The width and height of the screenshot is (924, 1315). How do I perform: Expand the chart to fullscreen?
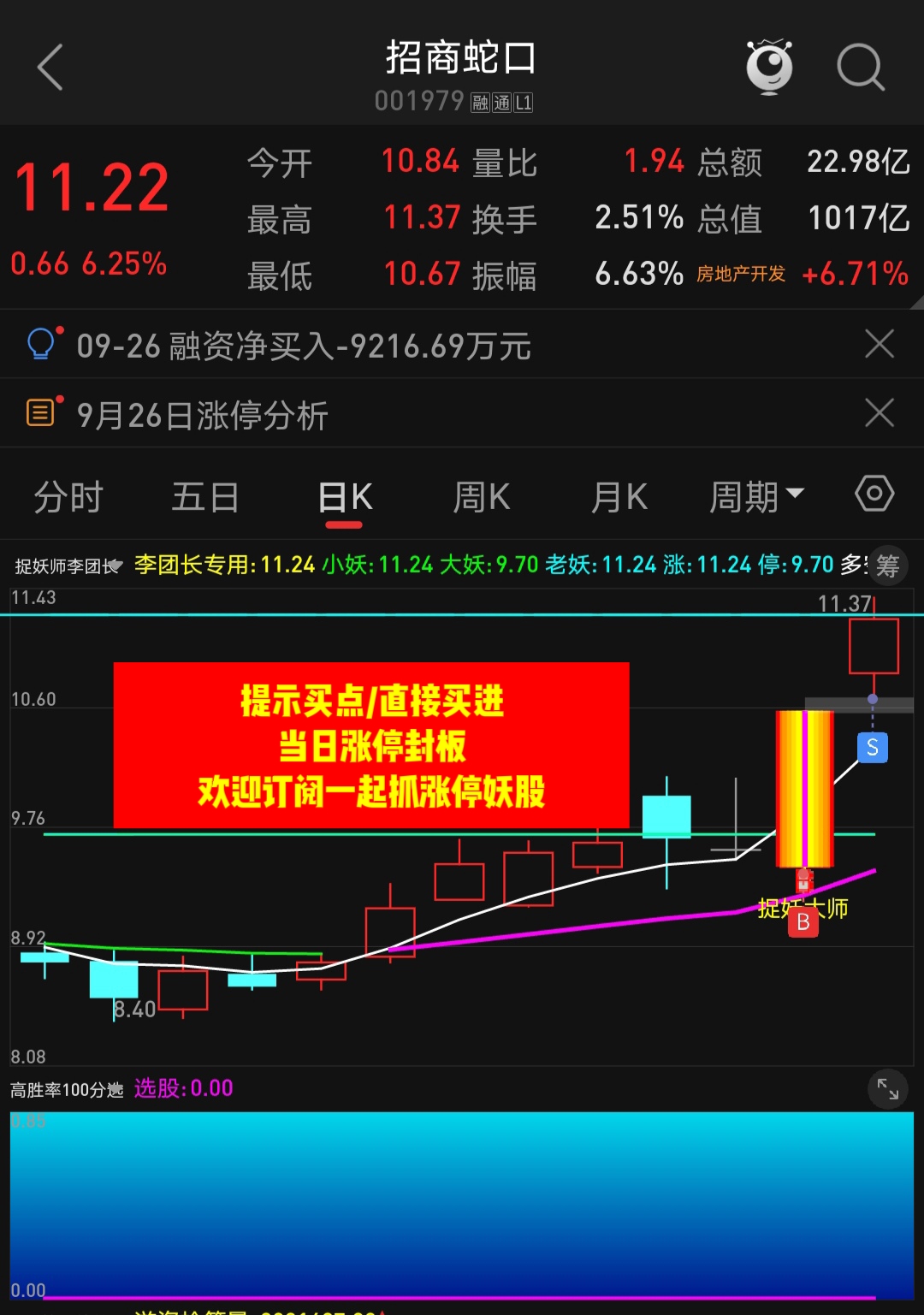[887, 1089]
